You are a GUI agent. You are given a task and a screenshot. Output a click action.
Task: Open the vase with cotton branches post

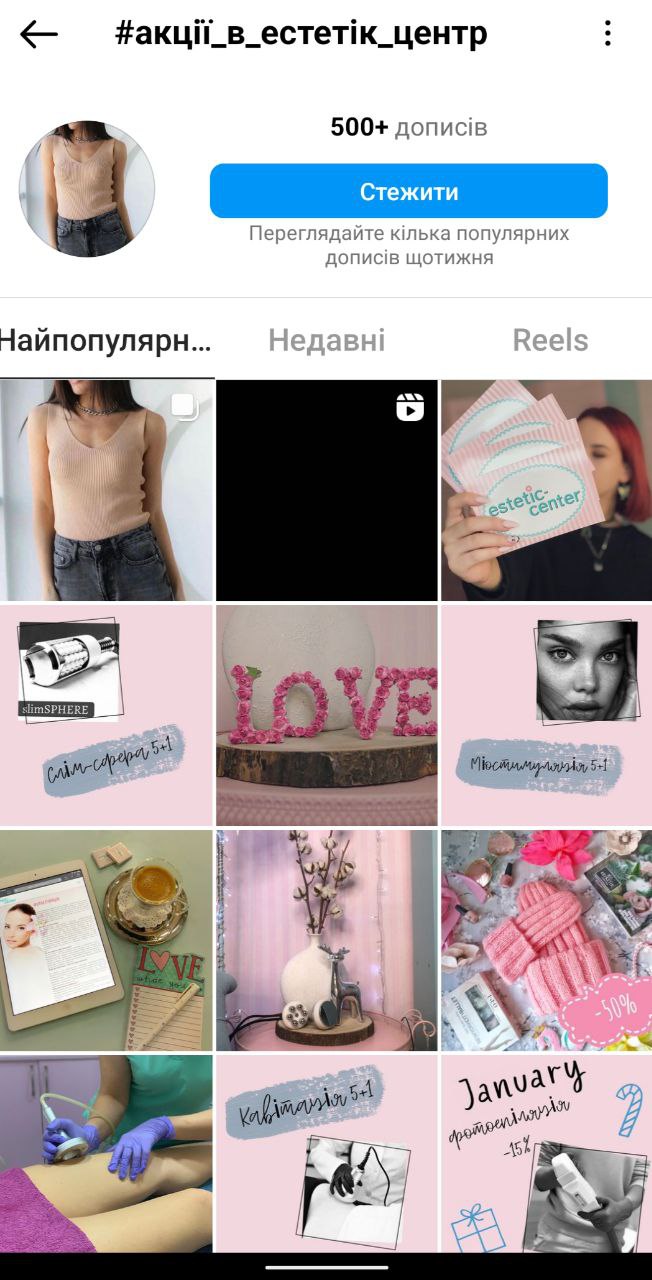point(326,940)
